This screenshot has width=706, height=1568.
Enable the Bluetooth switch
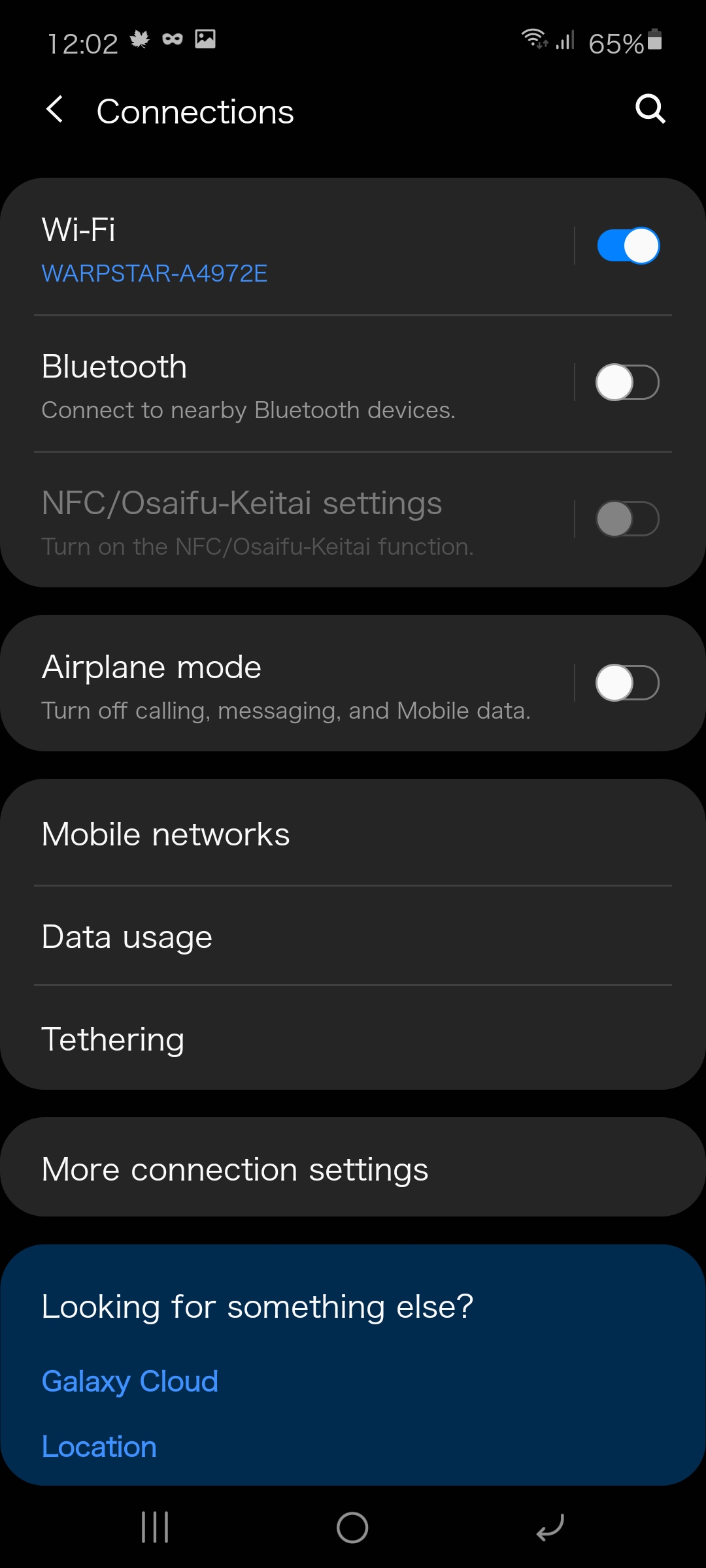pyautogui.click(x=628, y=382)
